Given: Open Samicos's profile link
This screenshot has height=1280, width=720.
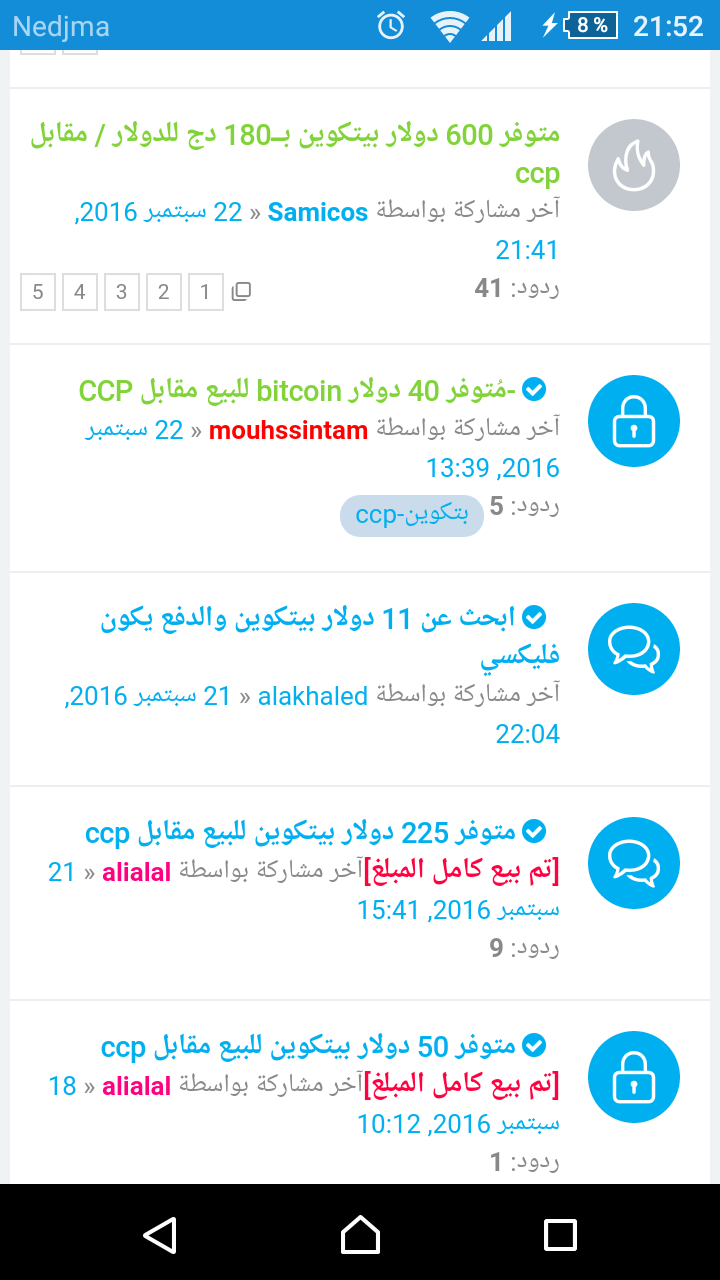Looking at the screenshot, I should pos(318,212).
